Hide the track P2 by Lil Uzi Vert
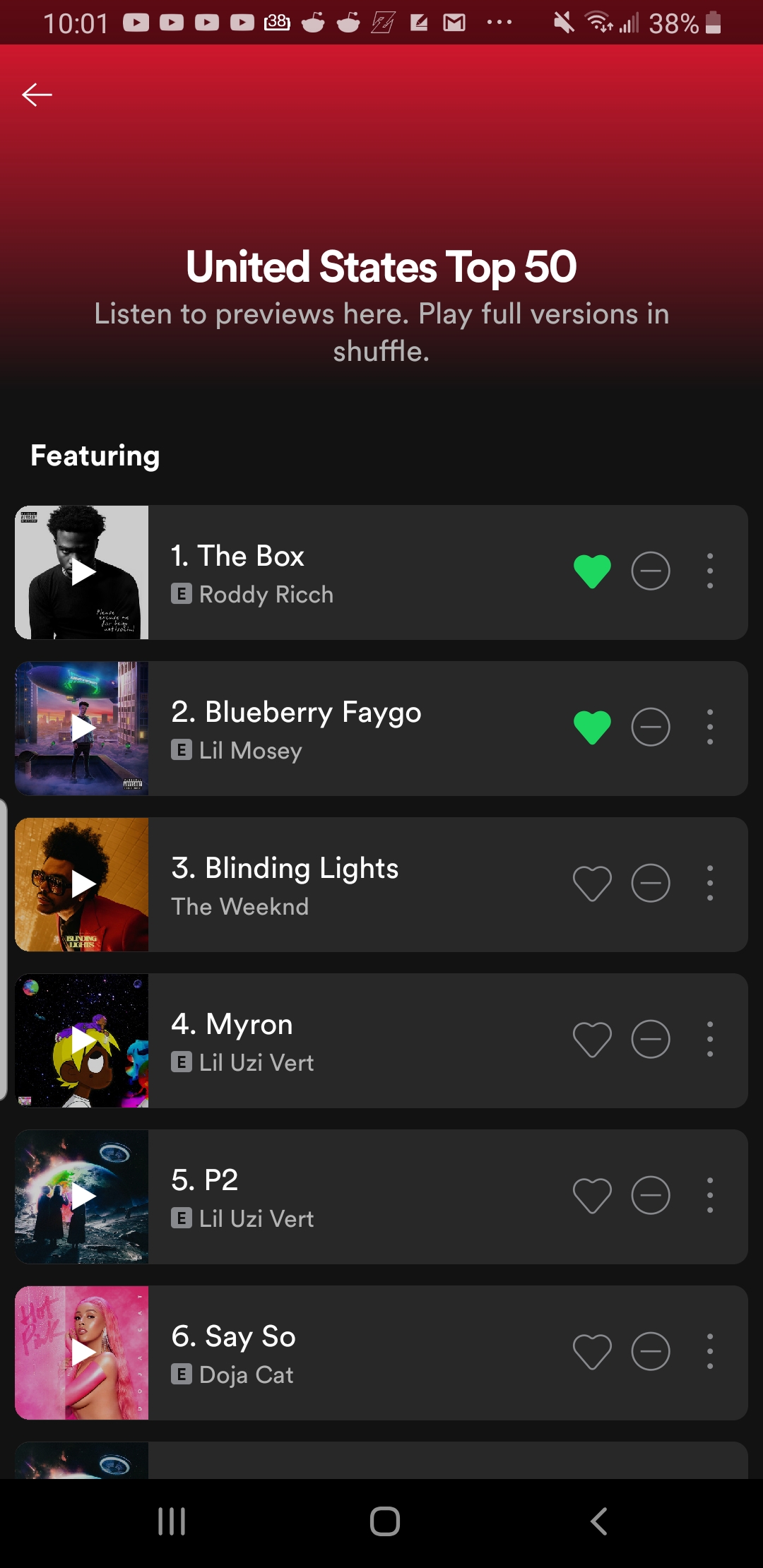 point(650,1195)
